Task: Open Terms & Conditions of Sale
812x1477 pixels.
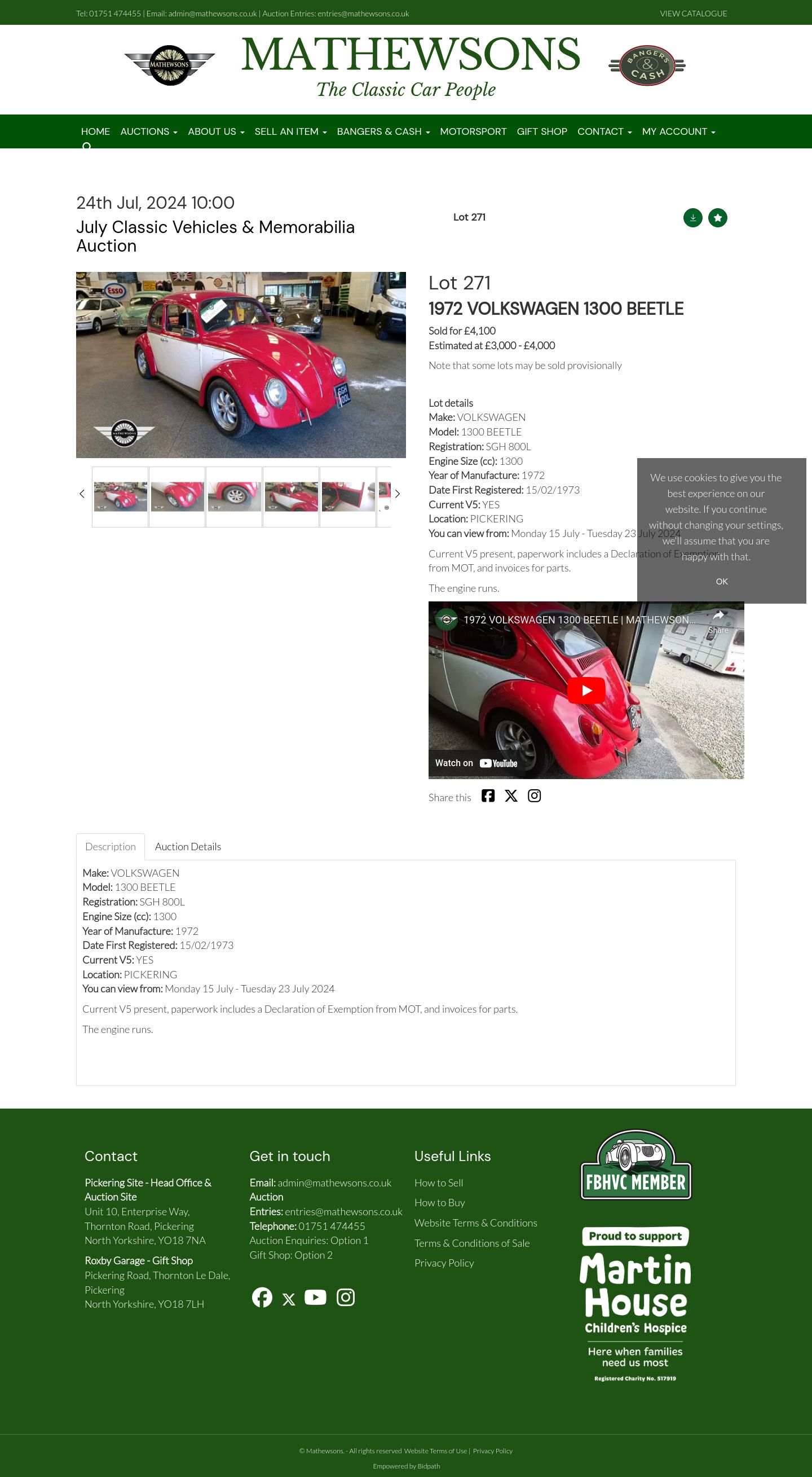Action: point(471,1242)
